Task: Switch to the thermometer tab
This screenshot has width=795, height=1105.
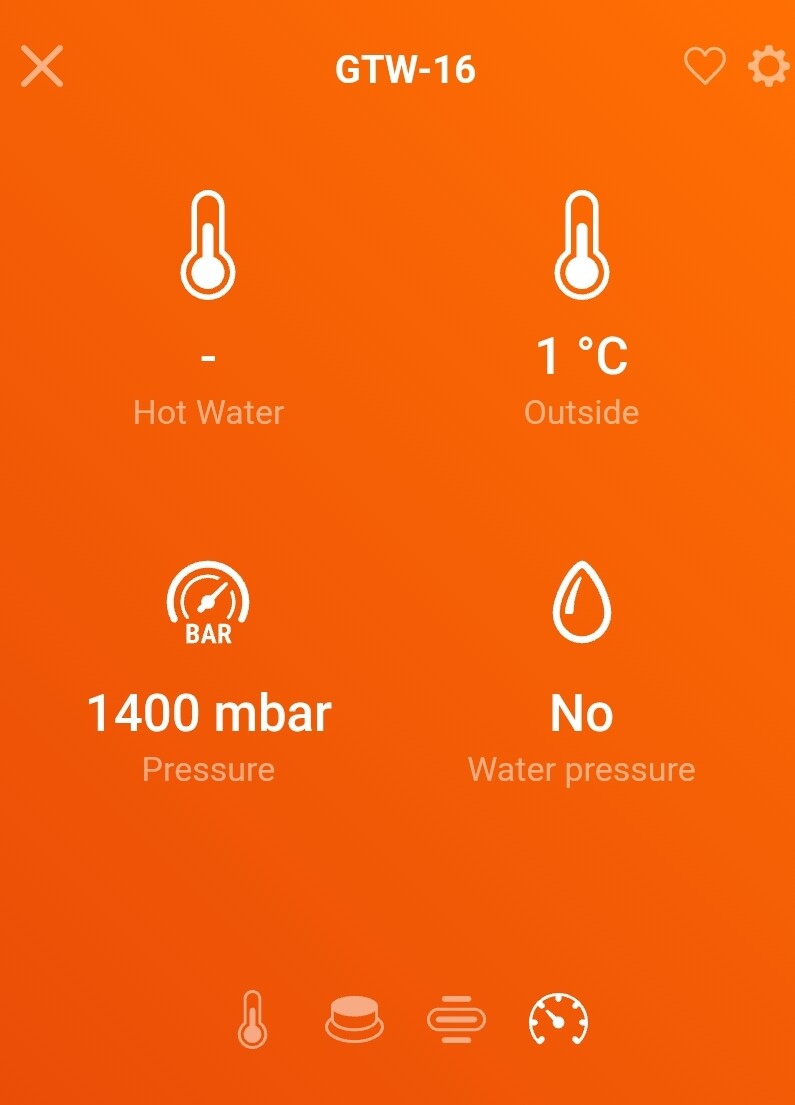Action: click(252, 1019)
